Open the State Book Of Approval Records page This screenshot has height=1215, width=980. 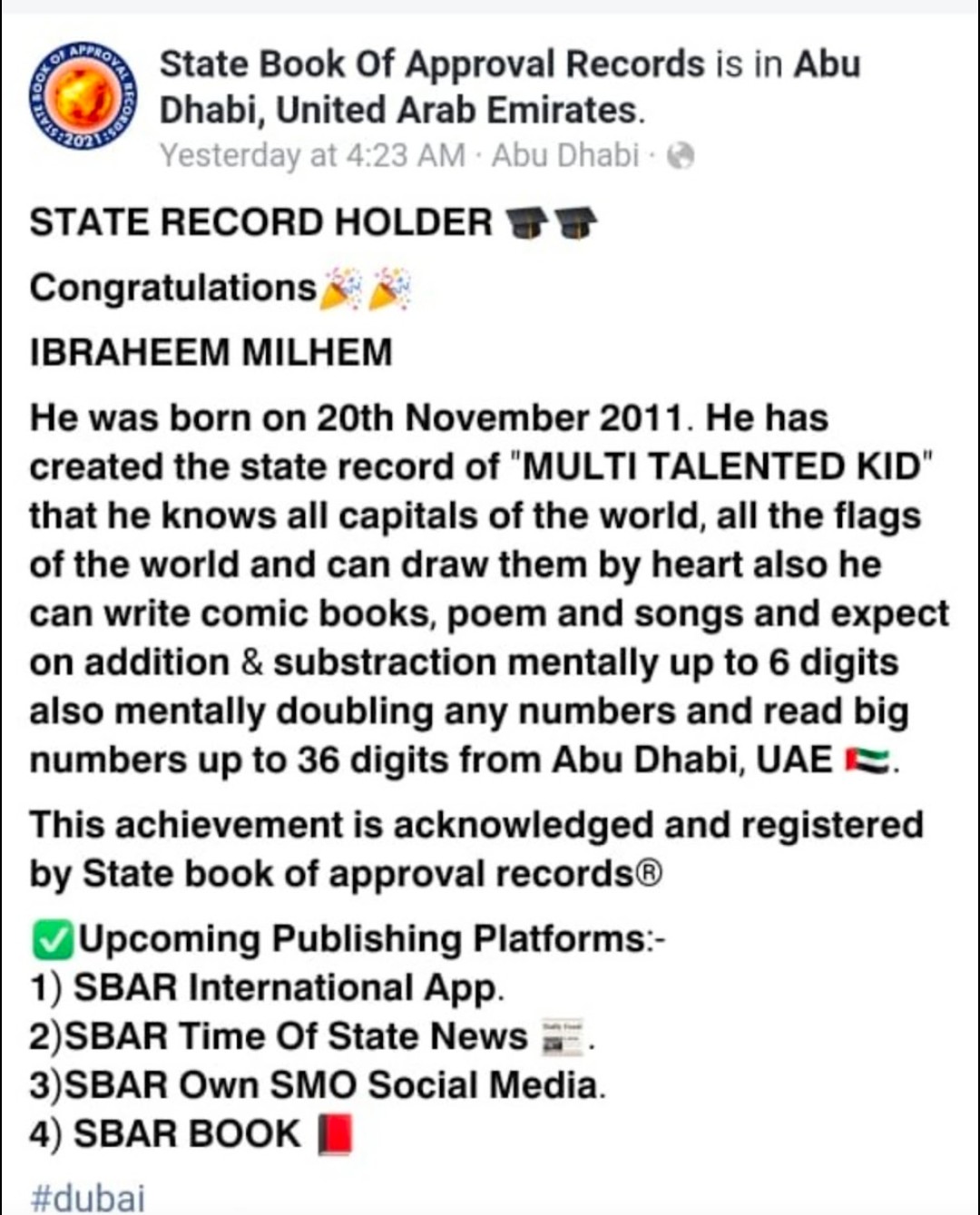431,65
